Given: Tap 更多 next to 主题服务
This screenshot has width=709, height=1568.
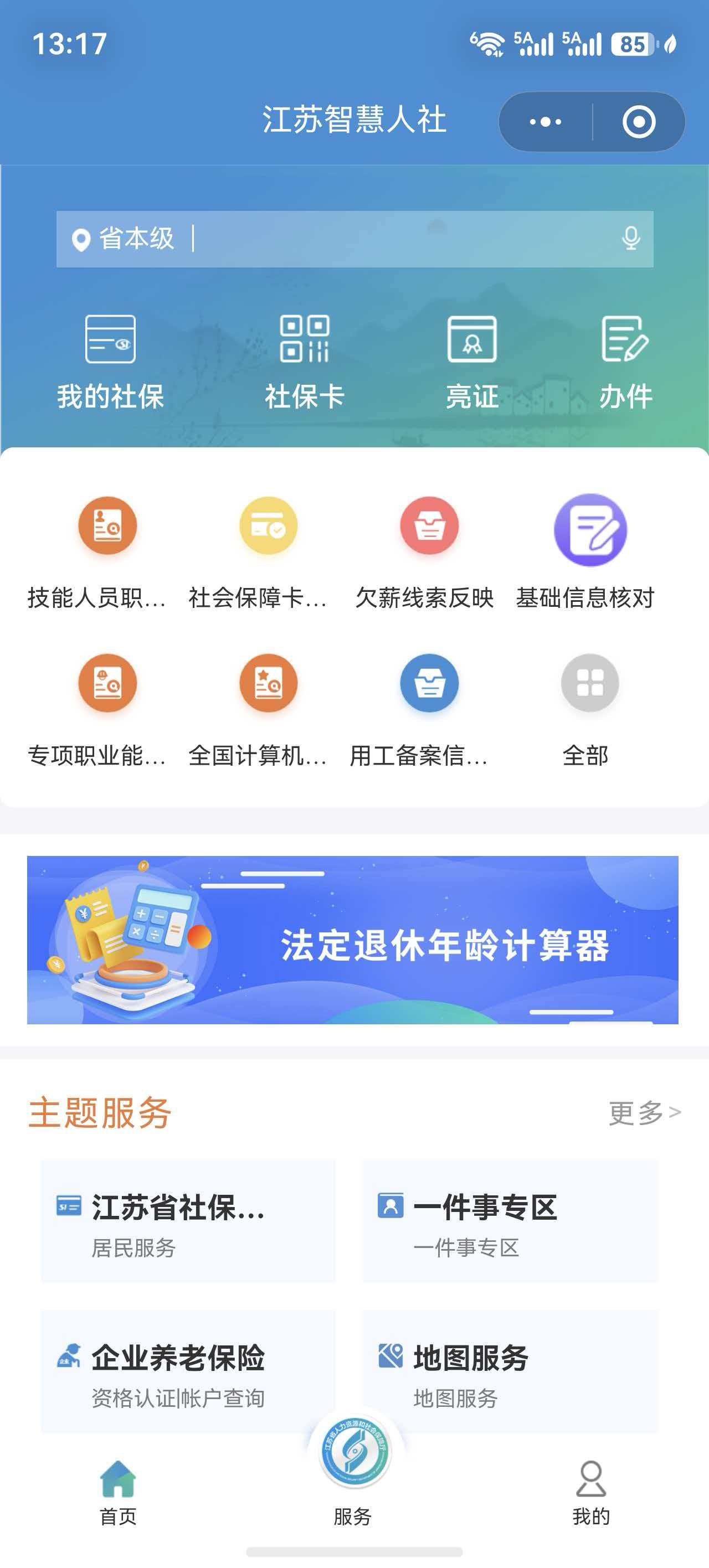Looking at the screenshot, I should [x=644, y=1113].
